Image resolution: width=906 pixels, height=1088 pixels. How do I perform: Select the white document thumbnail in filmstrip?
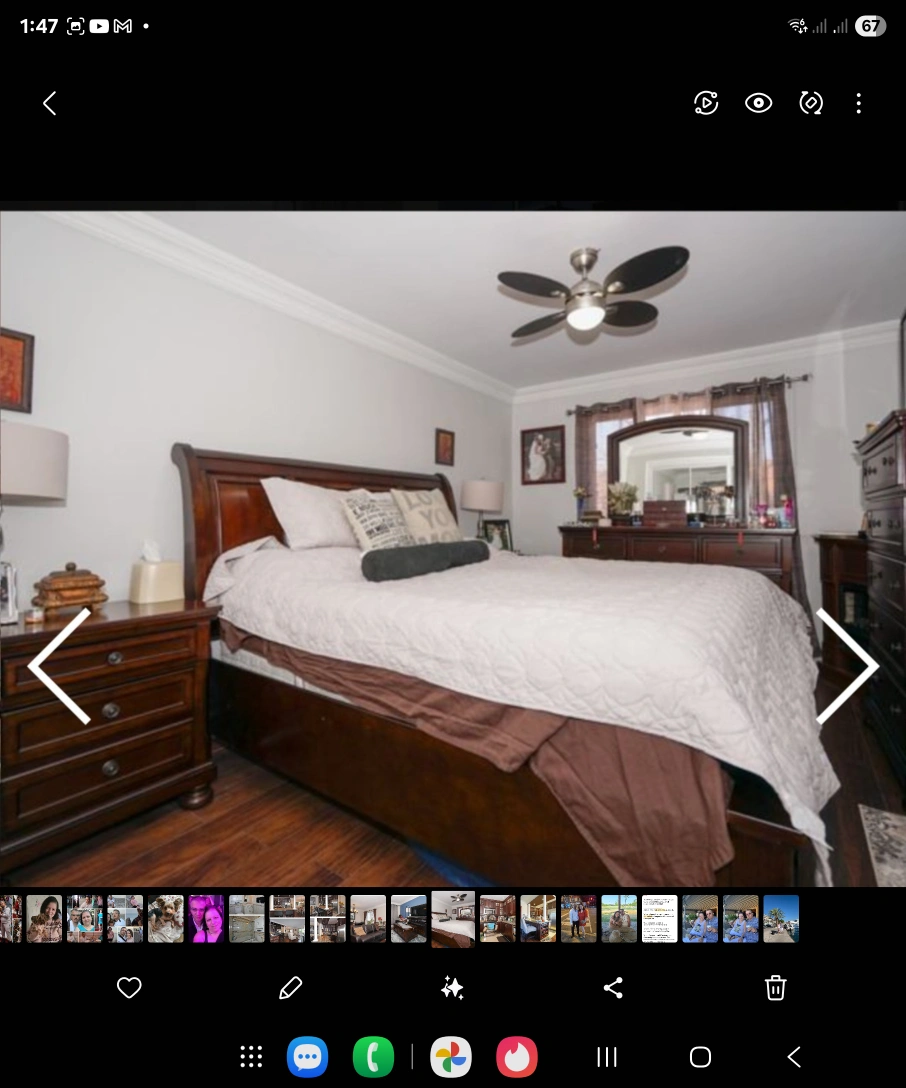point(659,919)
